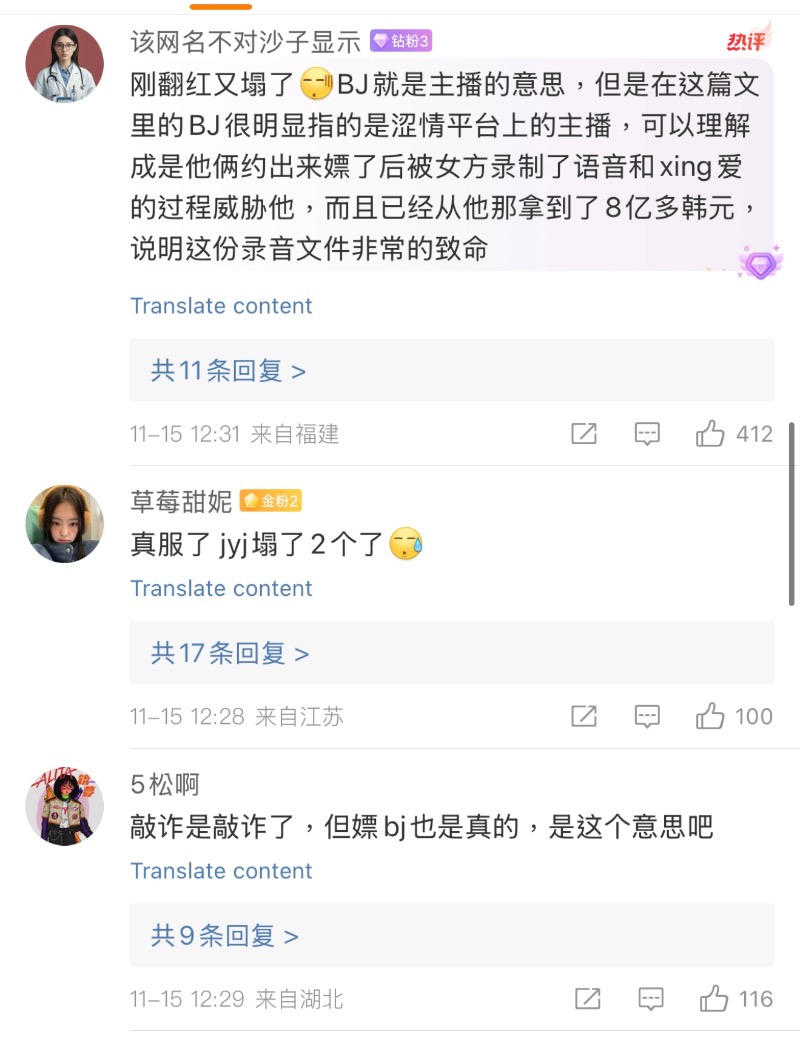The image size is (800, 1046).
Task: Share 草莓甜妮's comment
Action: click(584, 716)
